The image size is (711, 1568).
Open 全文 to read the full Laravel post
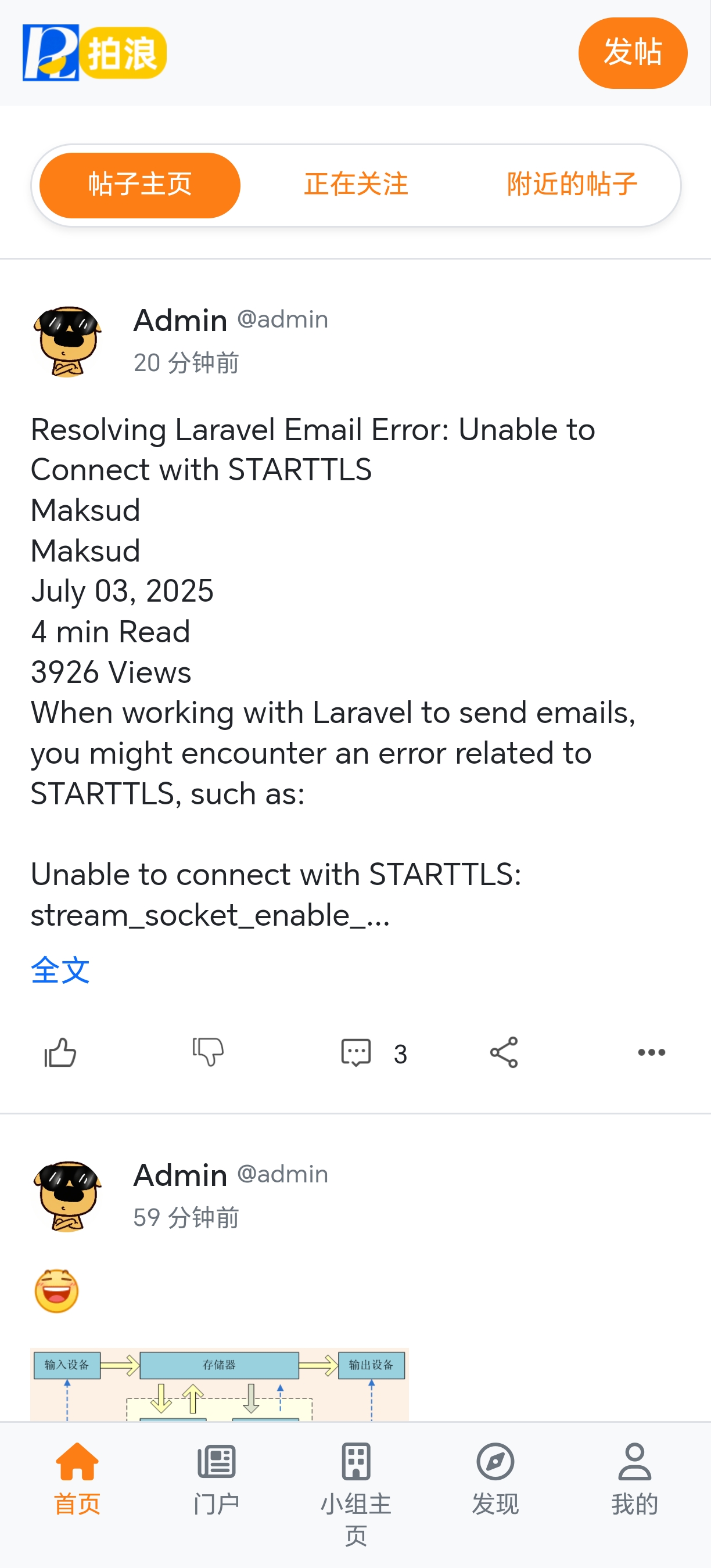(60, 970)
